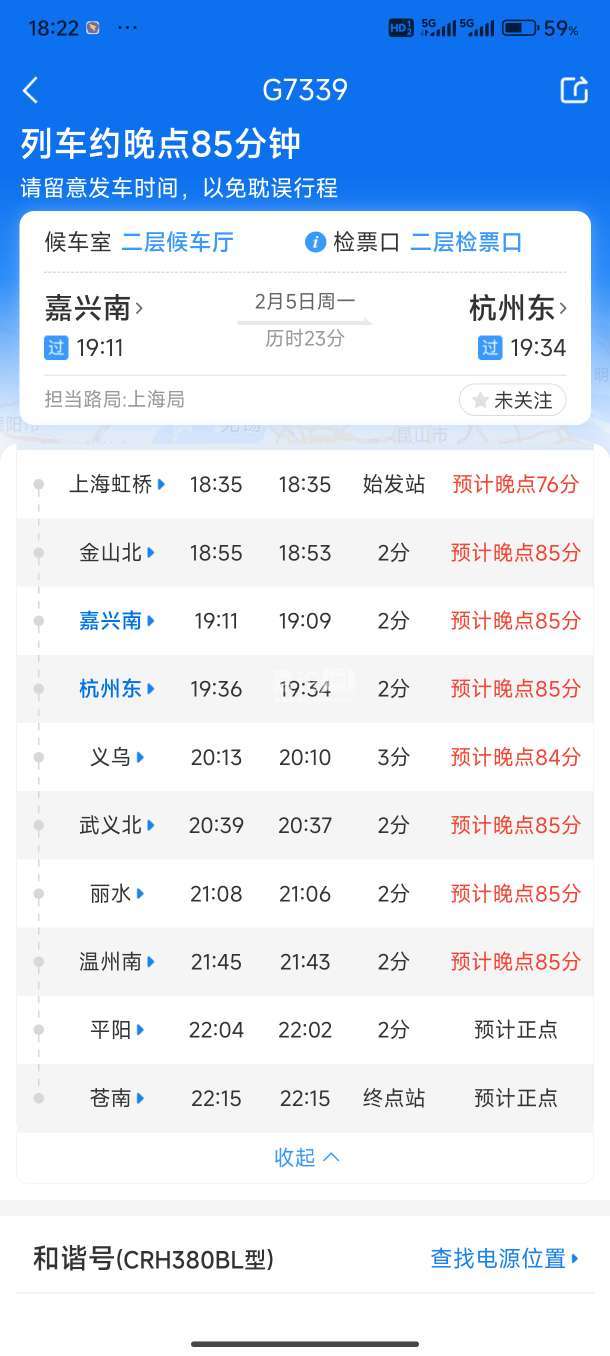Go back from the G7339 train page

[31, 91]
